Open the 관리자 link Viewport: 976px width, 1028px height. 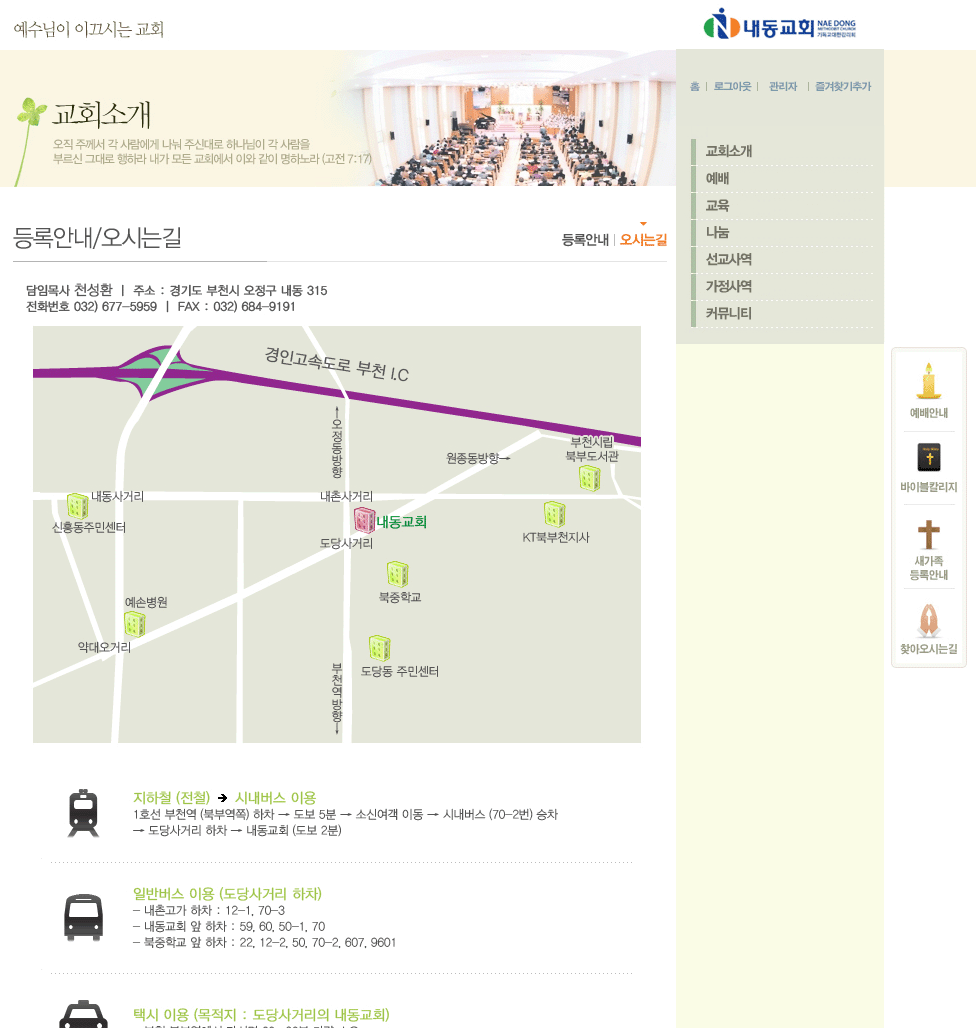click(x=783, y=87)
